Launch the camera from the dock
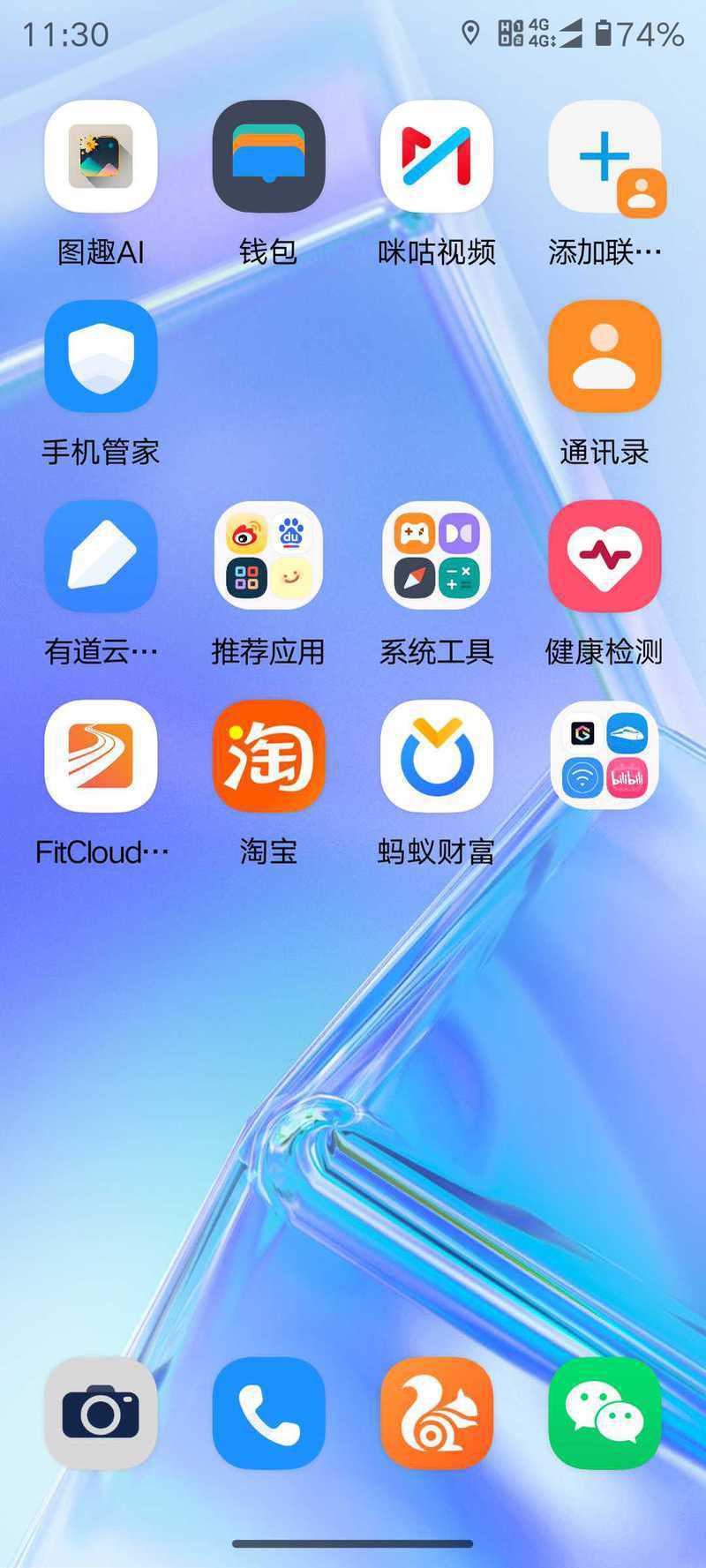The image size is (706, 1568). point(101,1414)
